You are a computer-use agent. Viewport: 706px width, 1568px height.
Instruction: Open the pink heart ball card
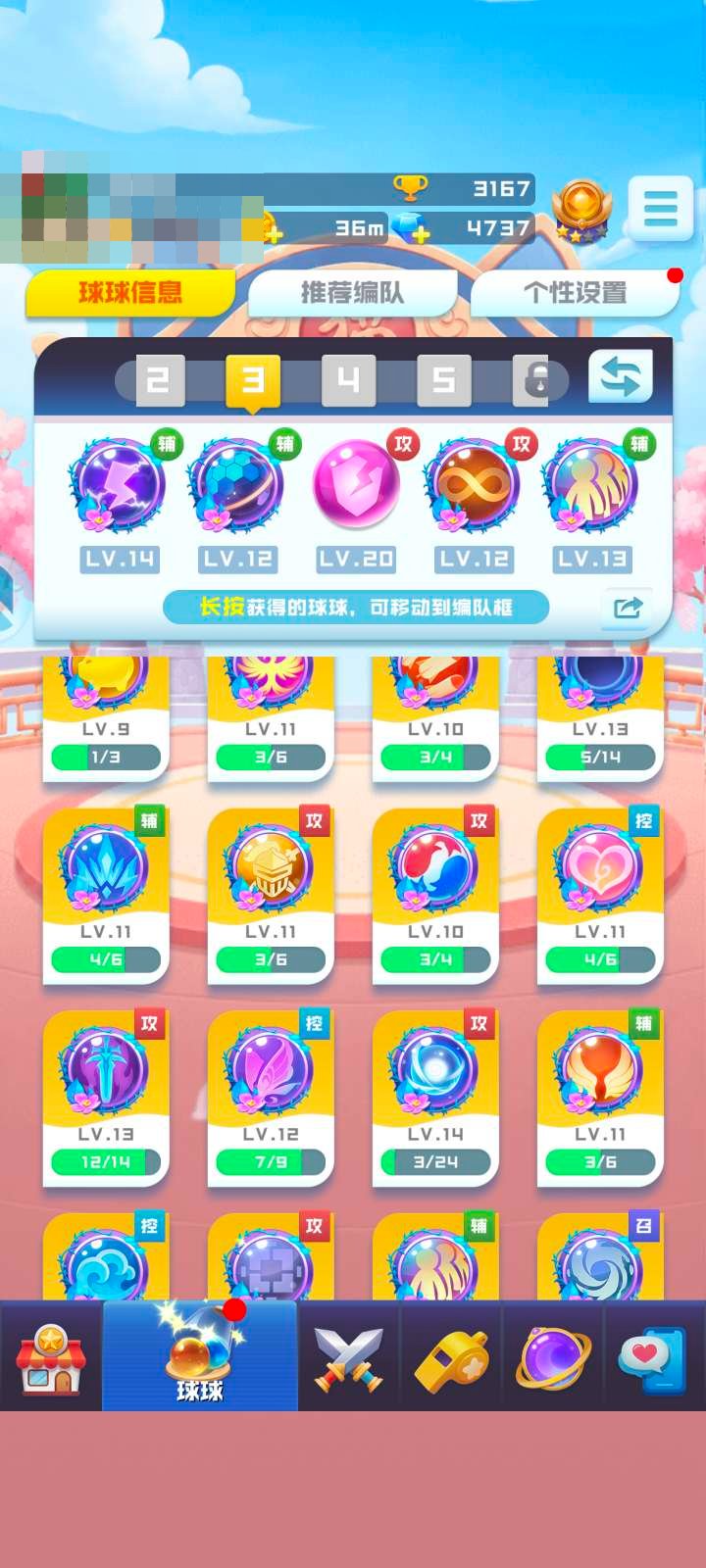[600, 896]
